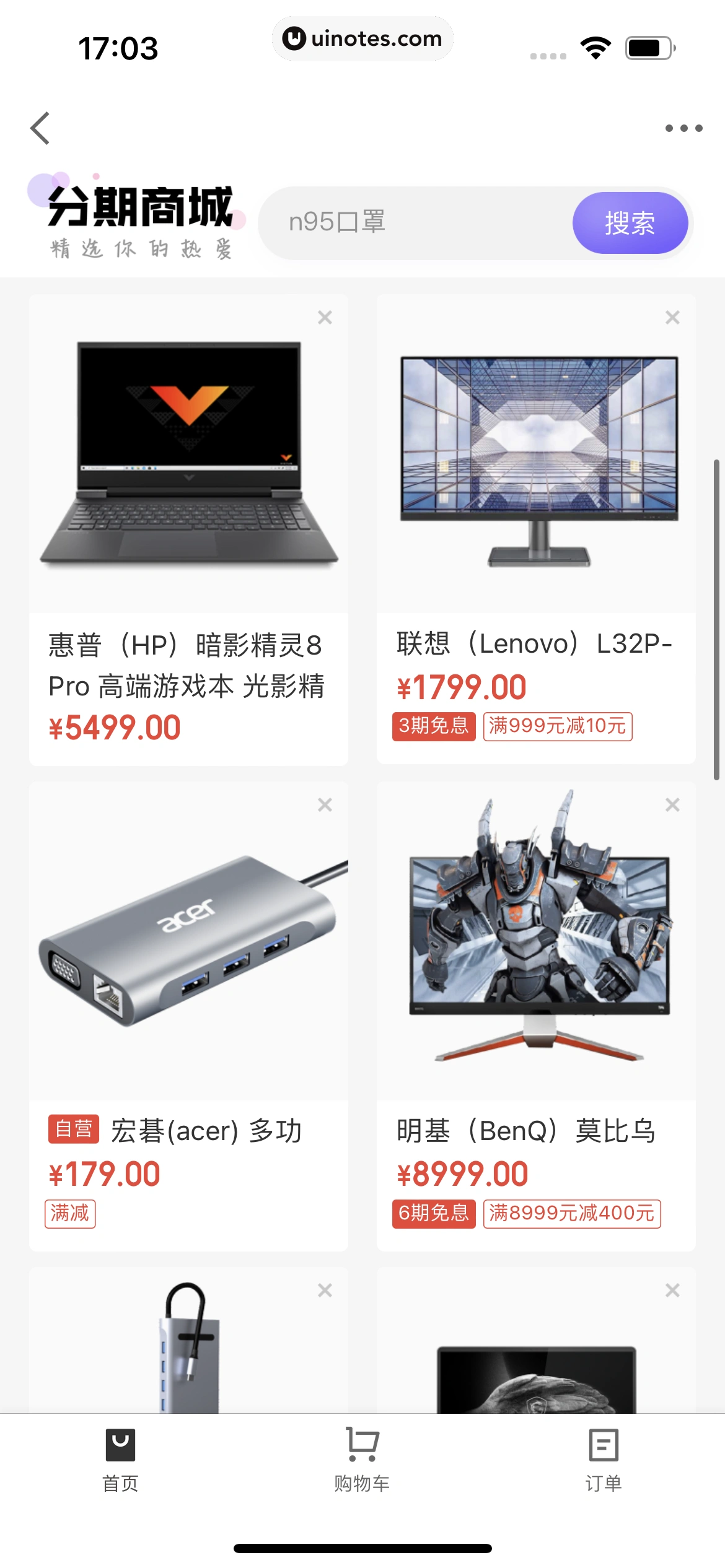Image resolution: width=725 pixels, height=1568 pixels.
Task: Dismiss the HP 暗影精灵8 Pro card
Action: click(325, 318)
